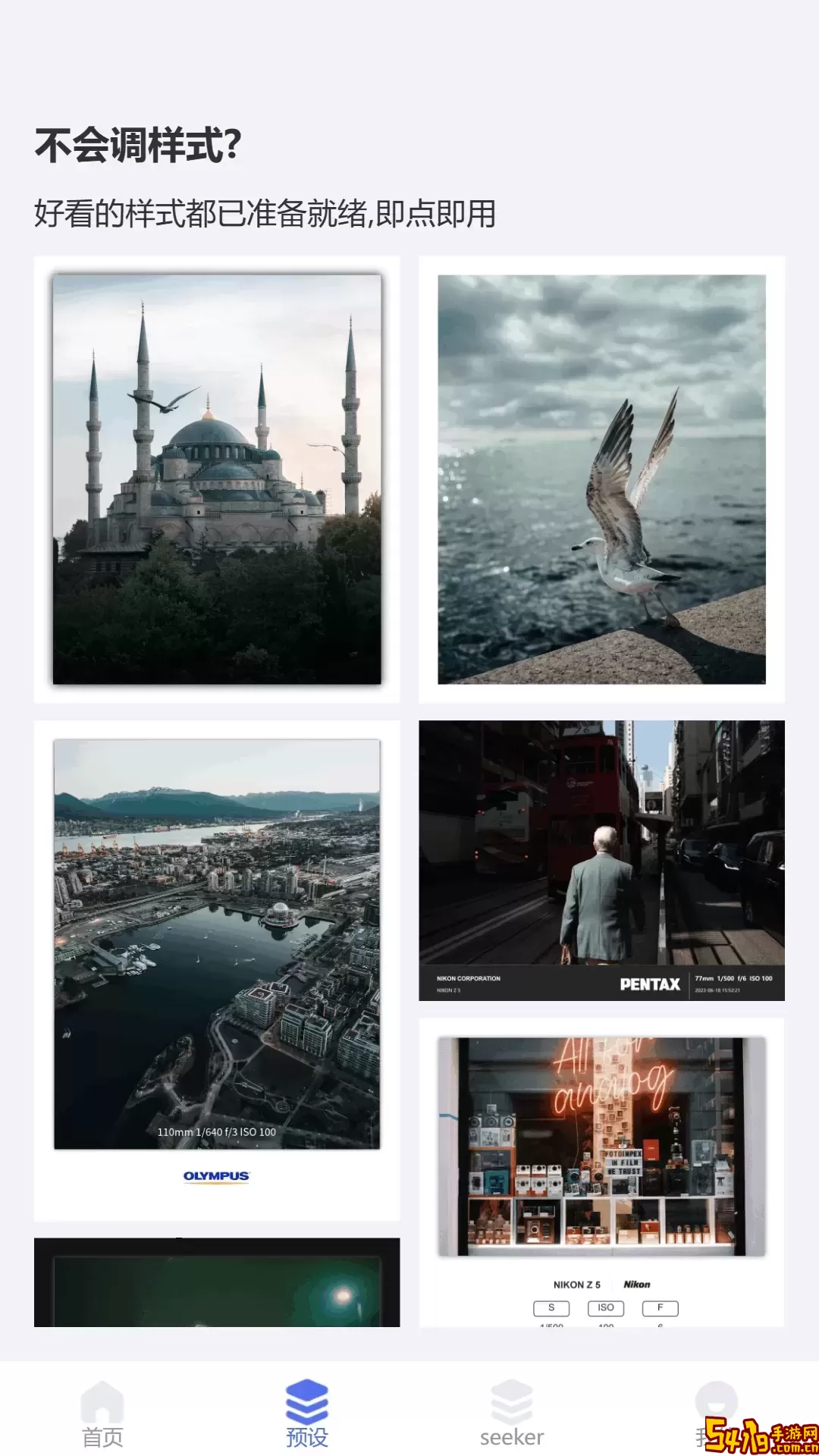Open the seeker tab
Image resolution: width=819 pixels, height=1456 pixels.
[512, 1414]
